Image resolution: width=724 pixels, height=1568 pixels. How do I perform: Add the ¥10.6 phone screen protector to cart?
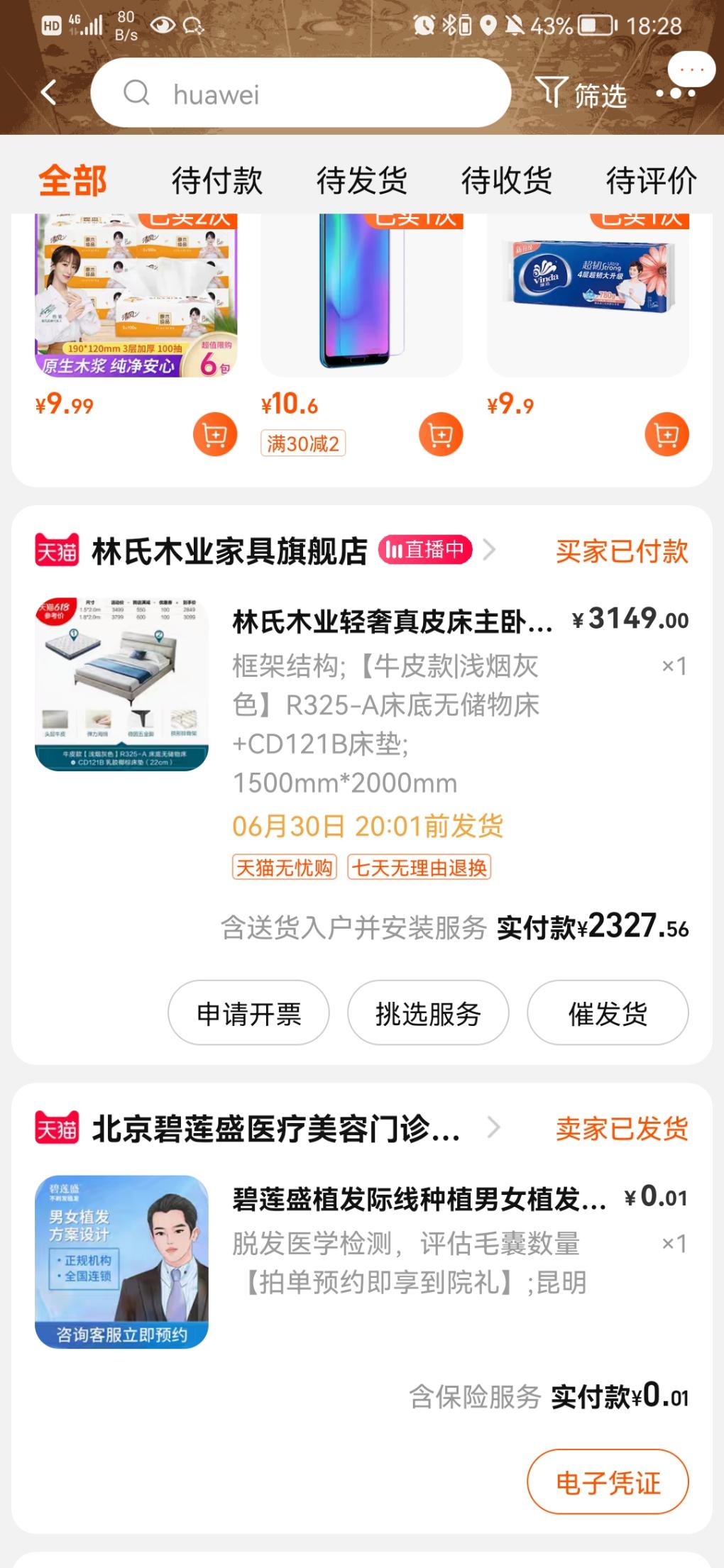coord(441,434)
